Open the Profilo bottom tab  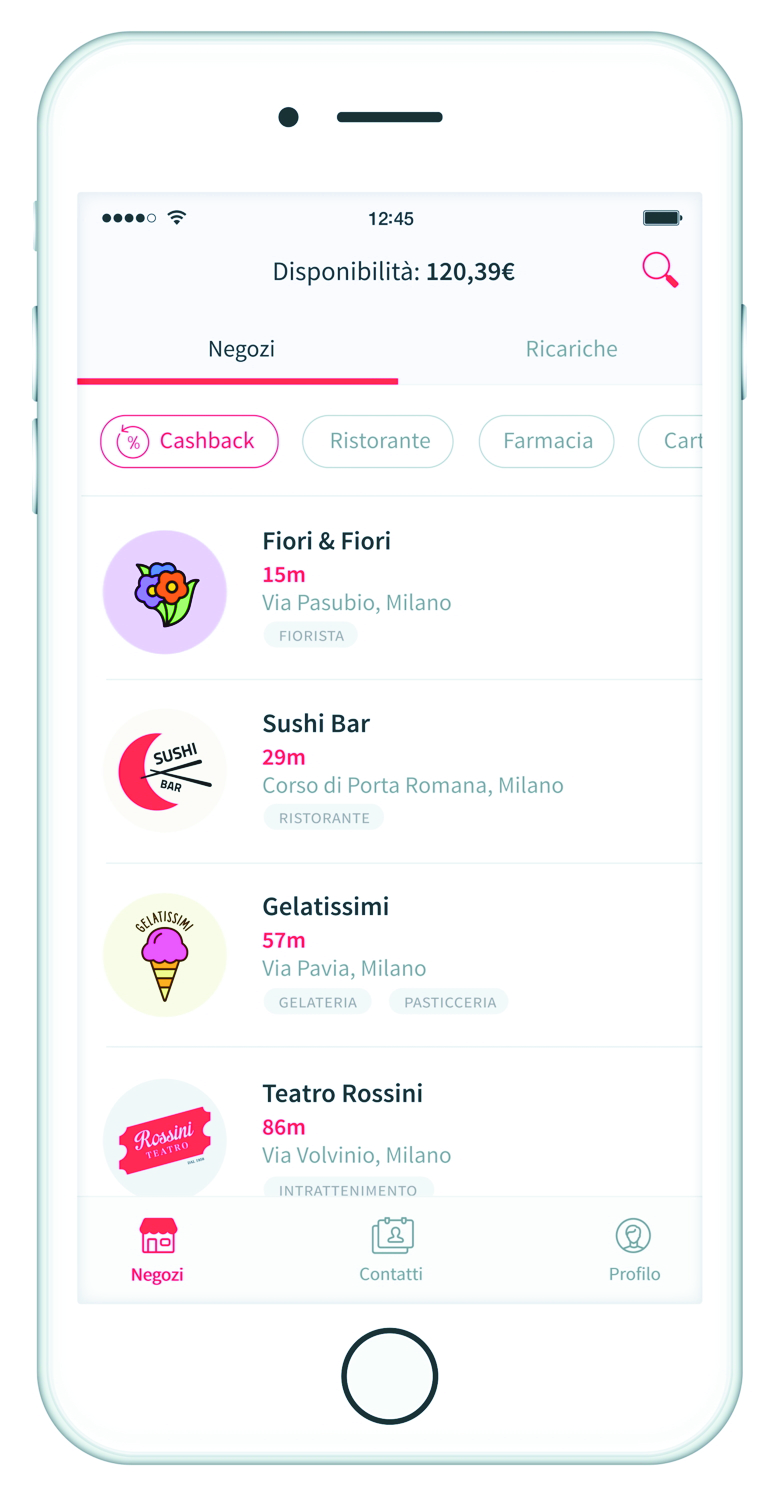(634, 1250)
